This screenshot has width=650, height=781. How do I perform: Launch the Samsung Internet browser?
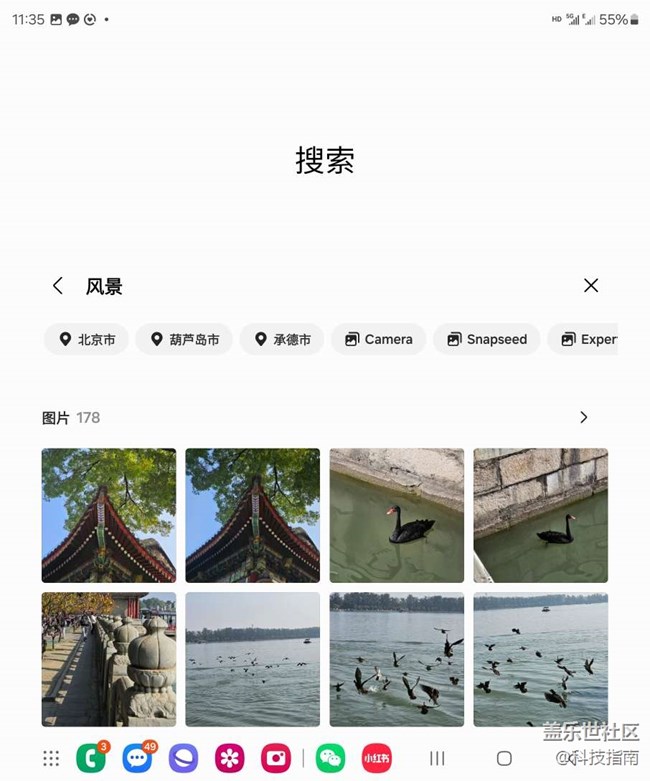[x=183, y=758]
